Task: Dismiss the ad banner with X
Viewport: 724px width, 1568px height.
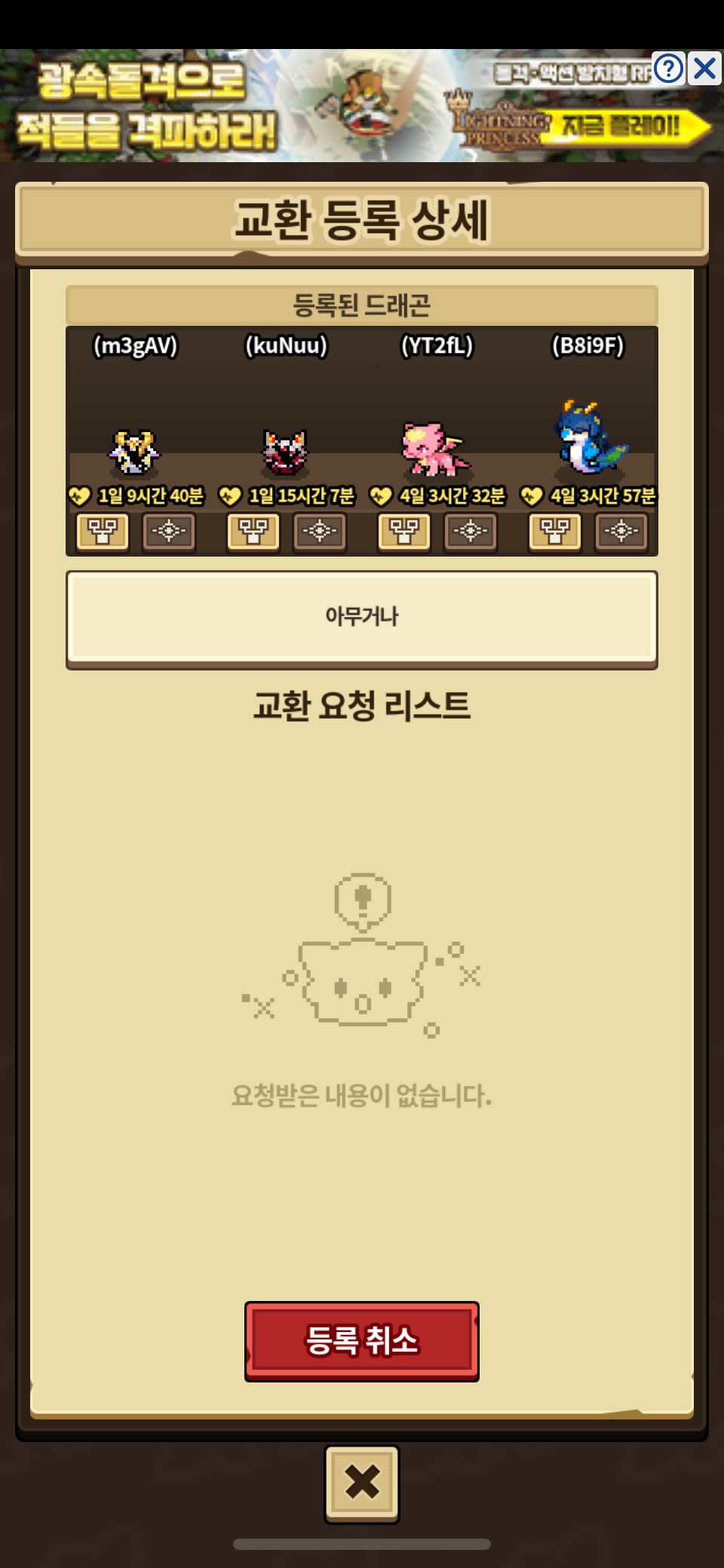Action: click(x=705, y=69)
